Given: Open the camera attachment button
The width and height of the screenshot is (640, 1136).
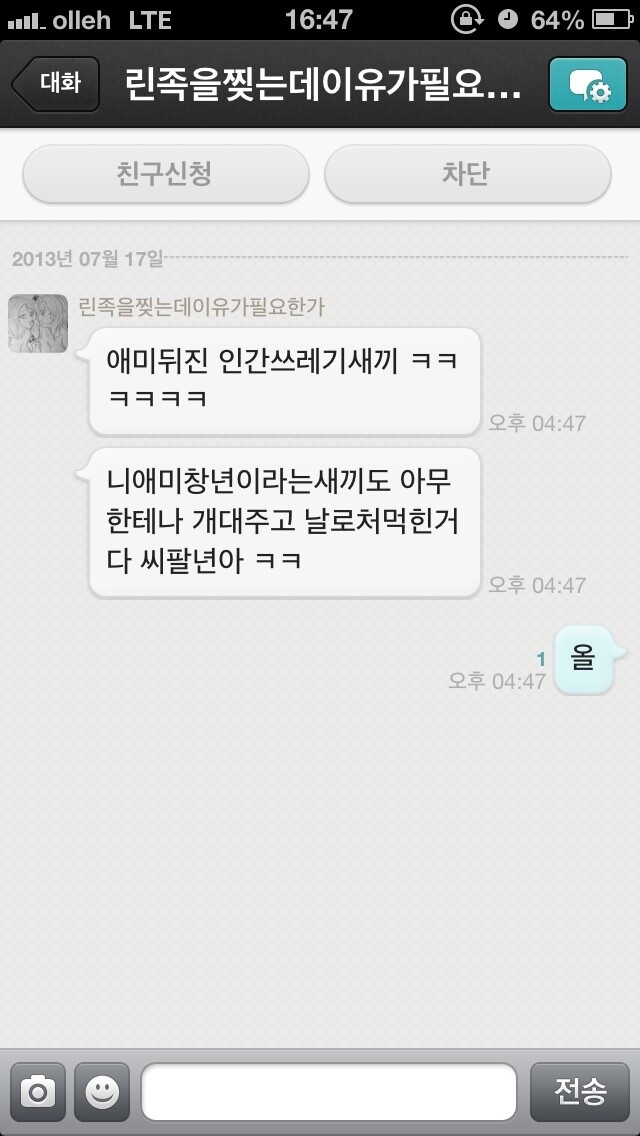Looking at the screenshot, I should (x=38, y=1092).
